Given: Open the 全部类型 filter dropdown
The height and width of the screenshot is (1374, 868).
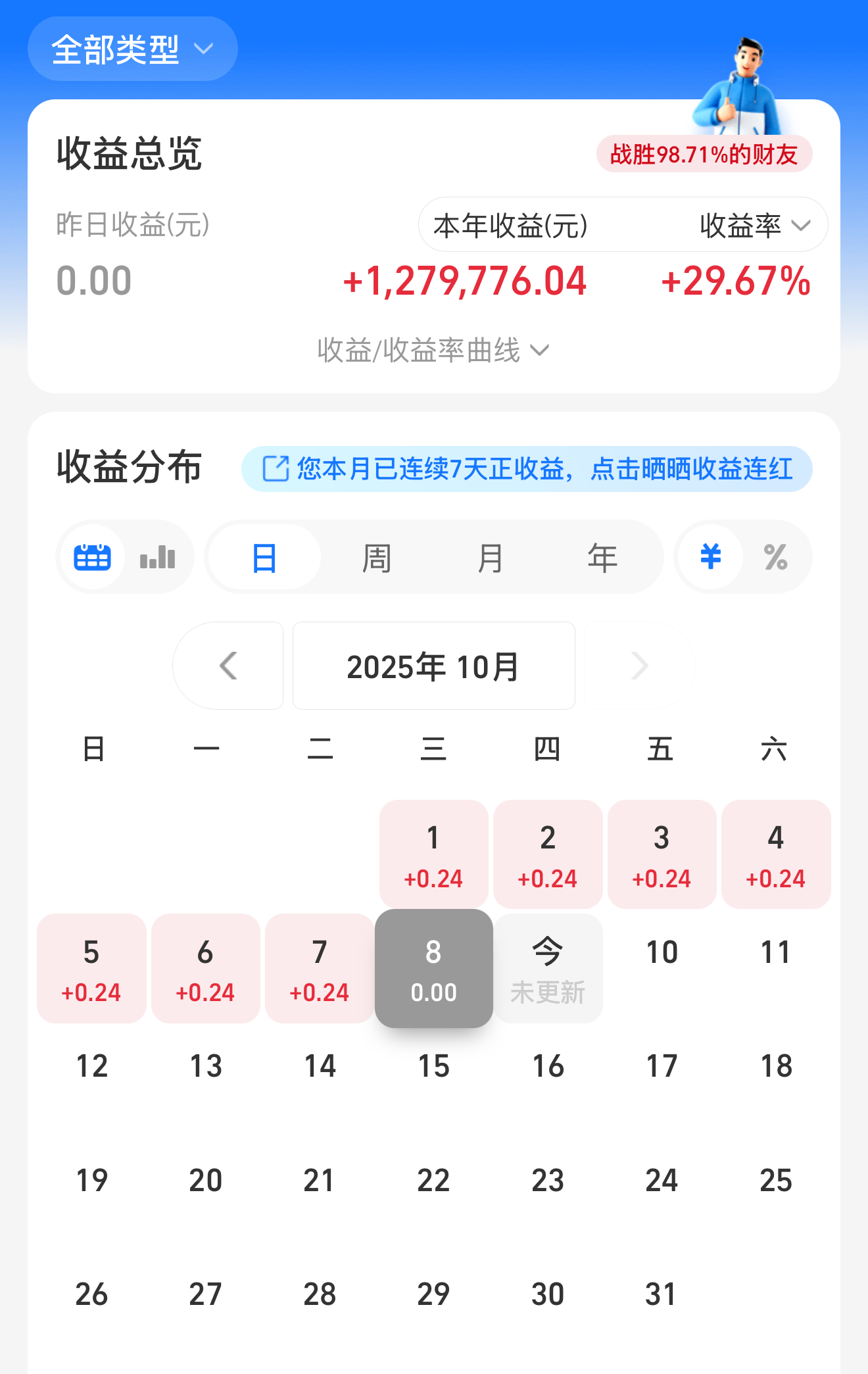Looking at the screenshot, I should (132, 48).
